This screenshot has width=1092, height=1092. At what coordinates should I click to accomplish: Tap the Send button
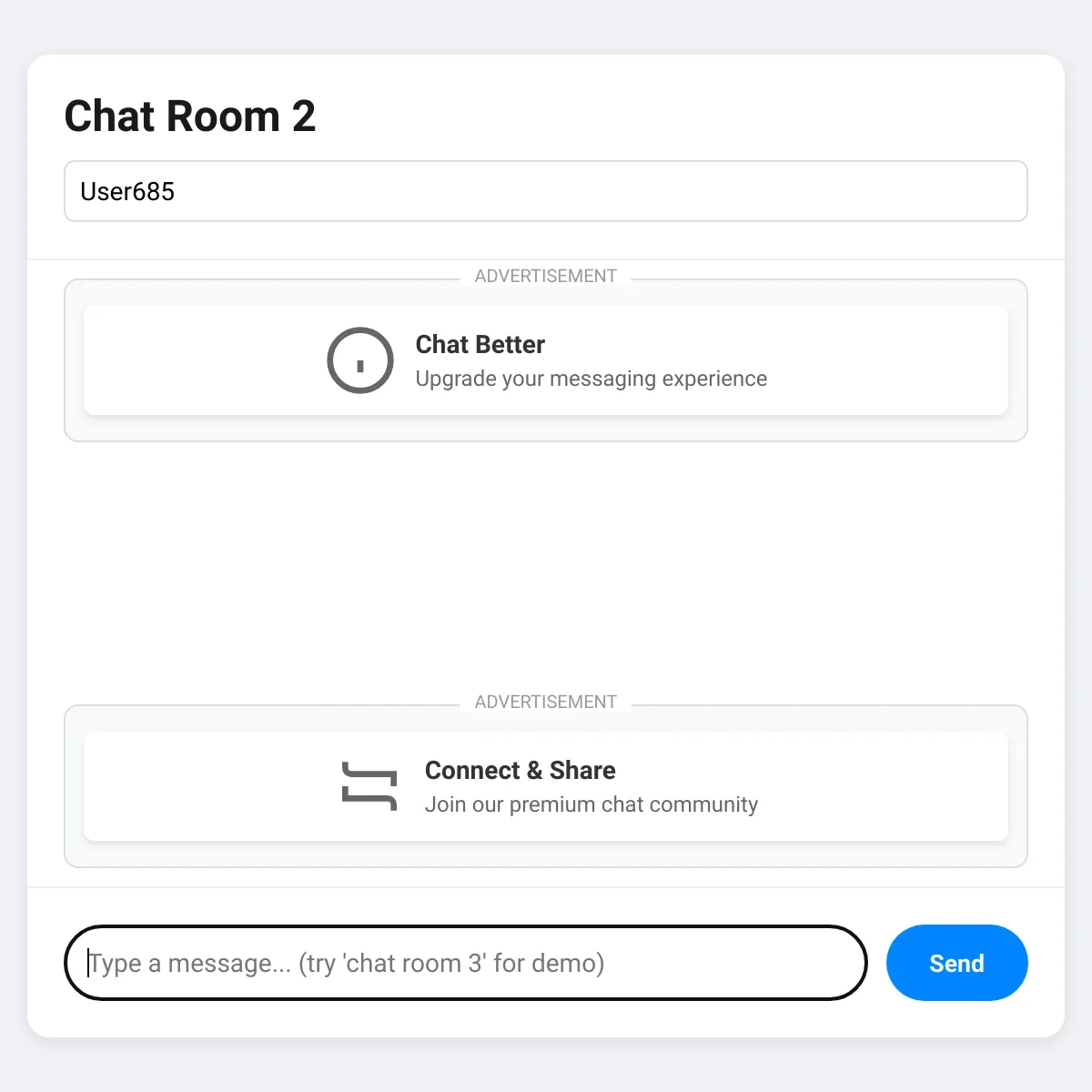click(x=957, y=963)
